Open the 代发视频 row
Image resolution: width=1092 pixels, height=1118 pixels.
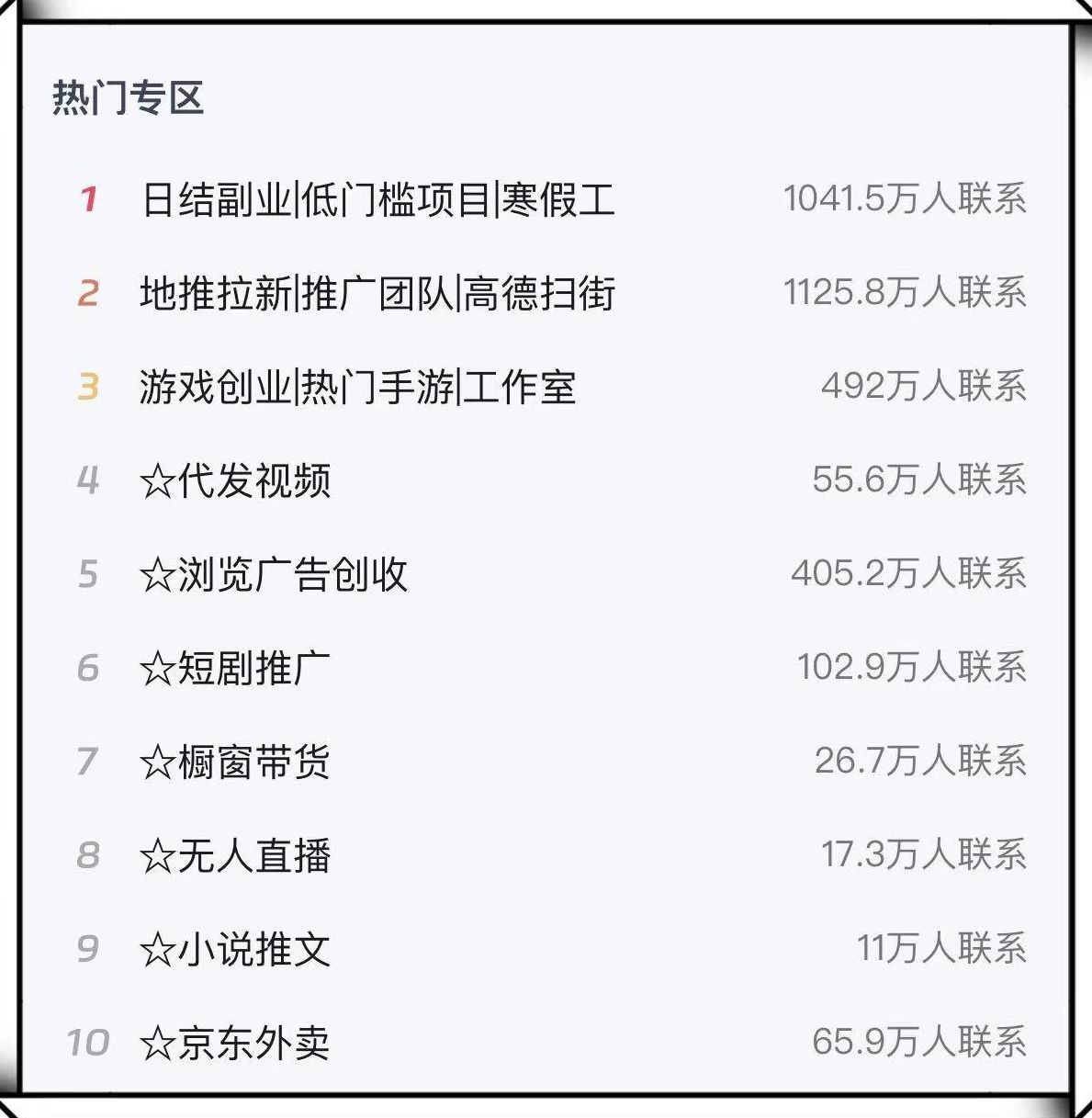[235, 480]
